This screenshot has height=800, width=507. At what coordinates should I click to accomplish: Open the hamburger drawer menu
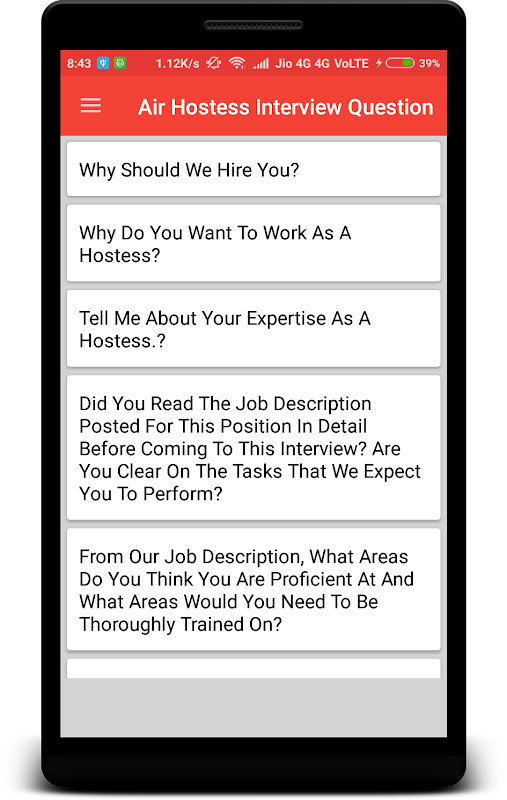(x=90, y=106)
